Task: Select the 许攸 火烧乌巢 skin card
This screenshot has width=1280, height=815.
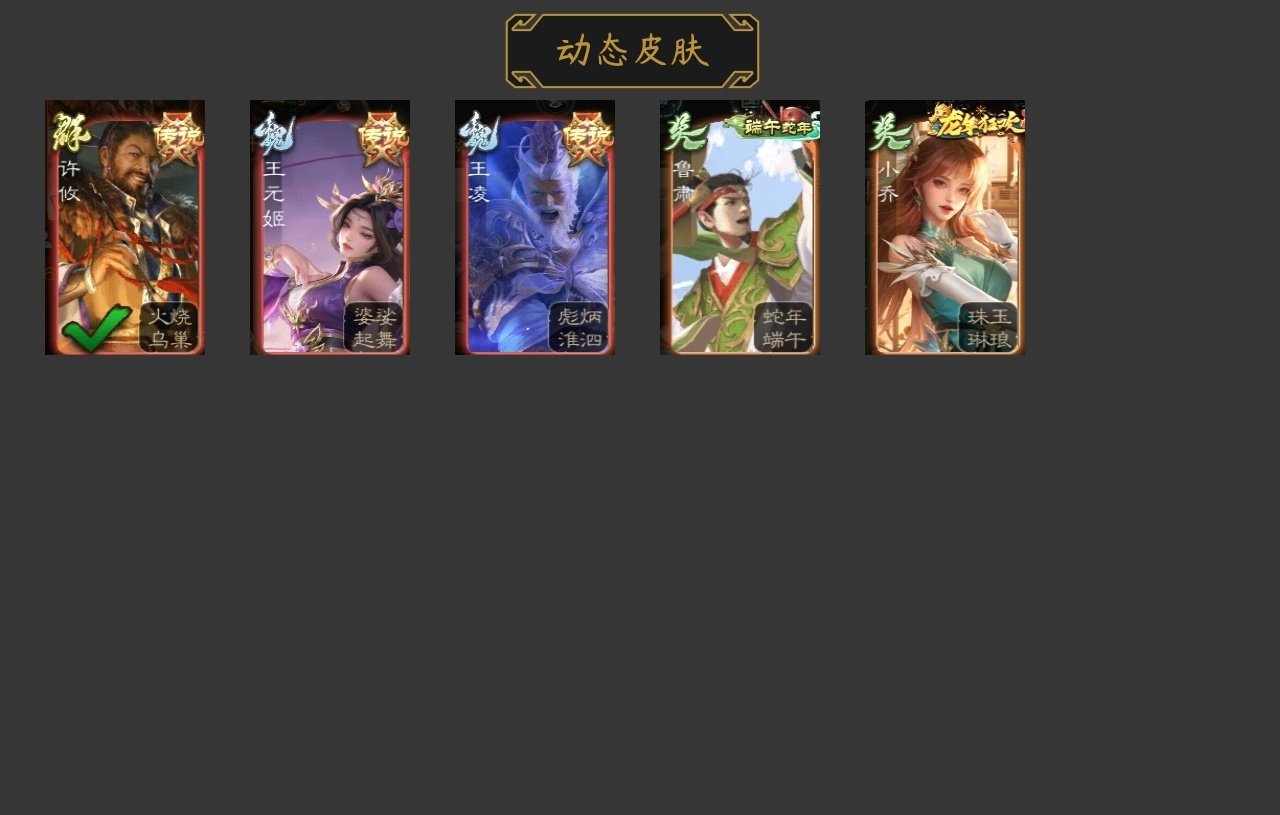Action: 125,228
